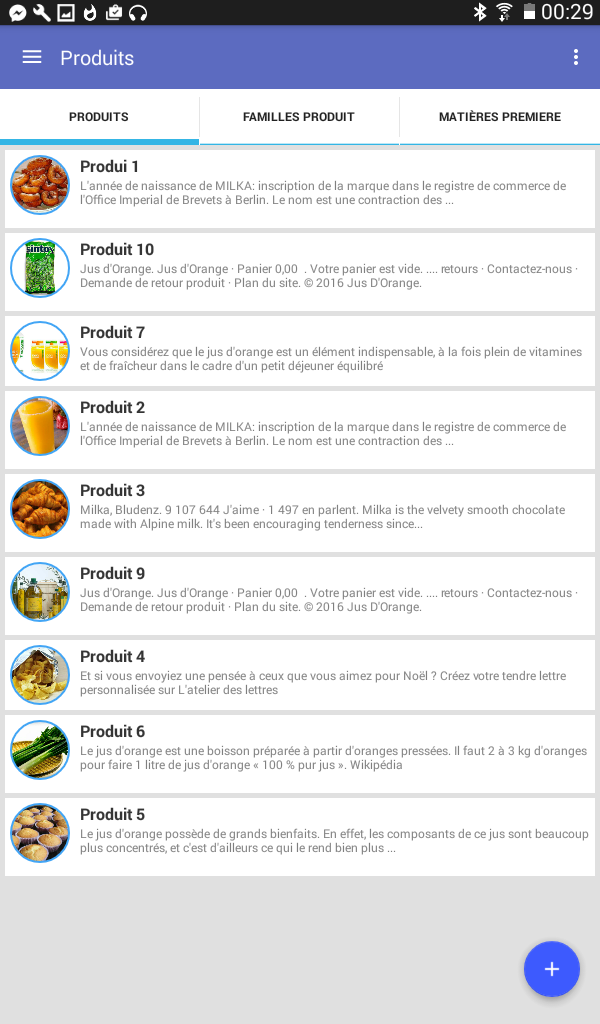View the Produit 7 entry
Viewport: 600px width, 1024px height.
pos(300,351)
